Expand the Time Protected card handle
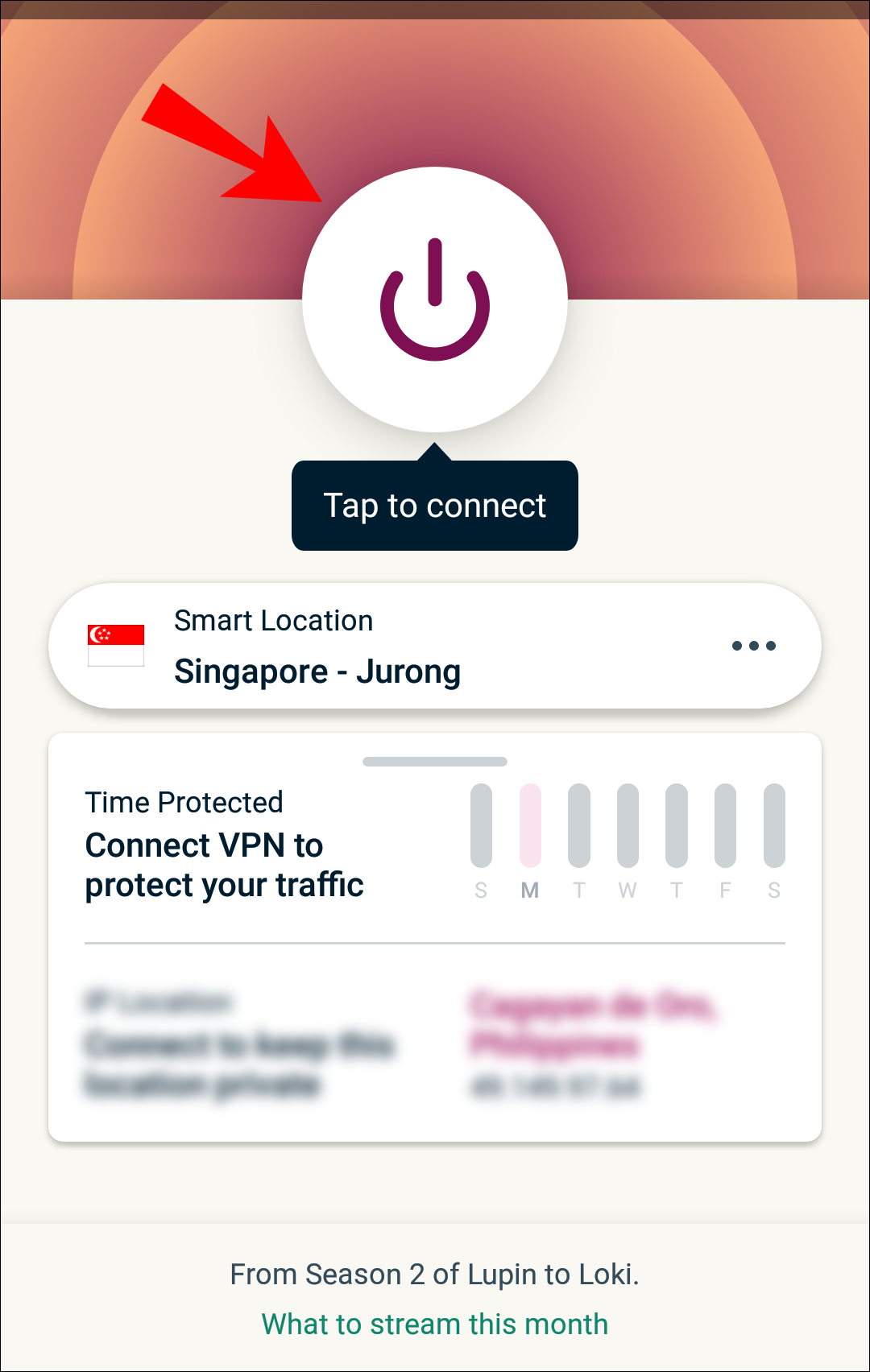Image resolution: width=870 pixels, height=1372 pixels. tap(435, 762)
